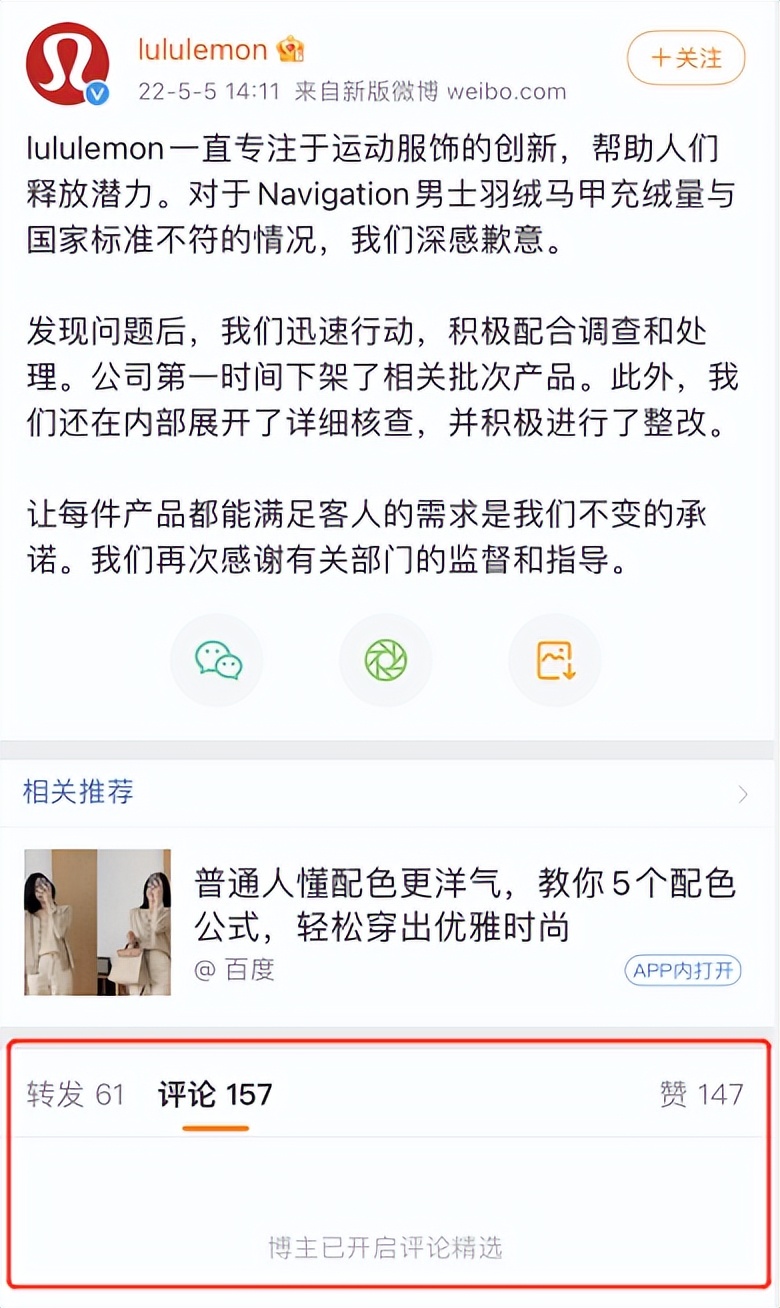Screen dimensions: 780x1308
Task: Switch to the 转发 61 tab
Action: [x=75, y=1094]
